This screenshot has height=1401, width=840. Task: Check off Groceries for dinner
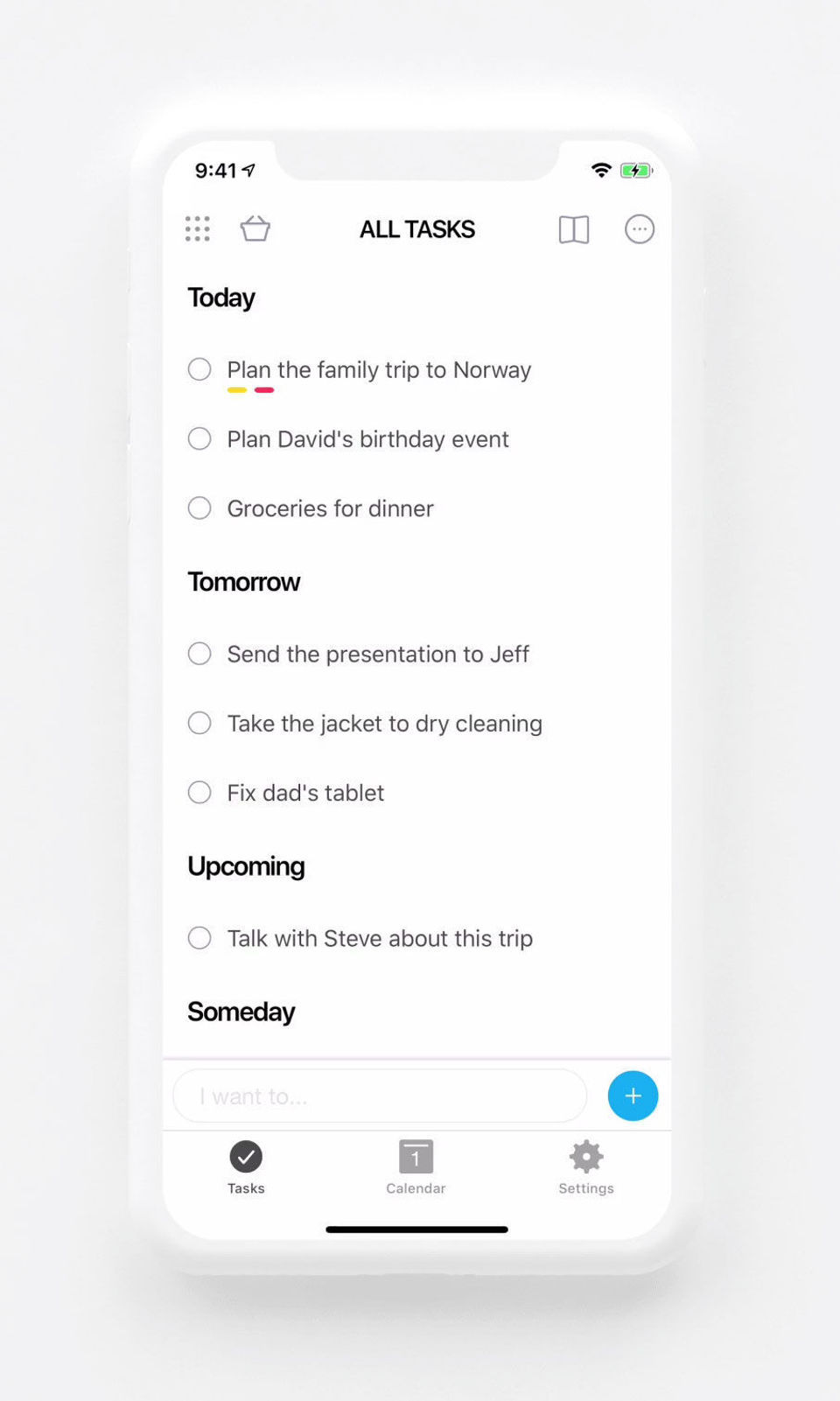click(x=199, y=508)
